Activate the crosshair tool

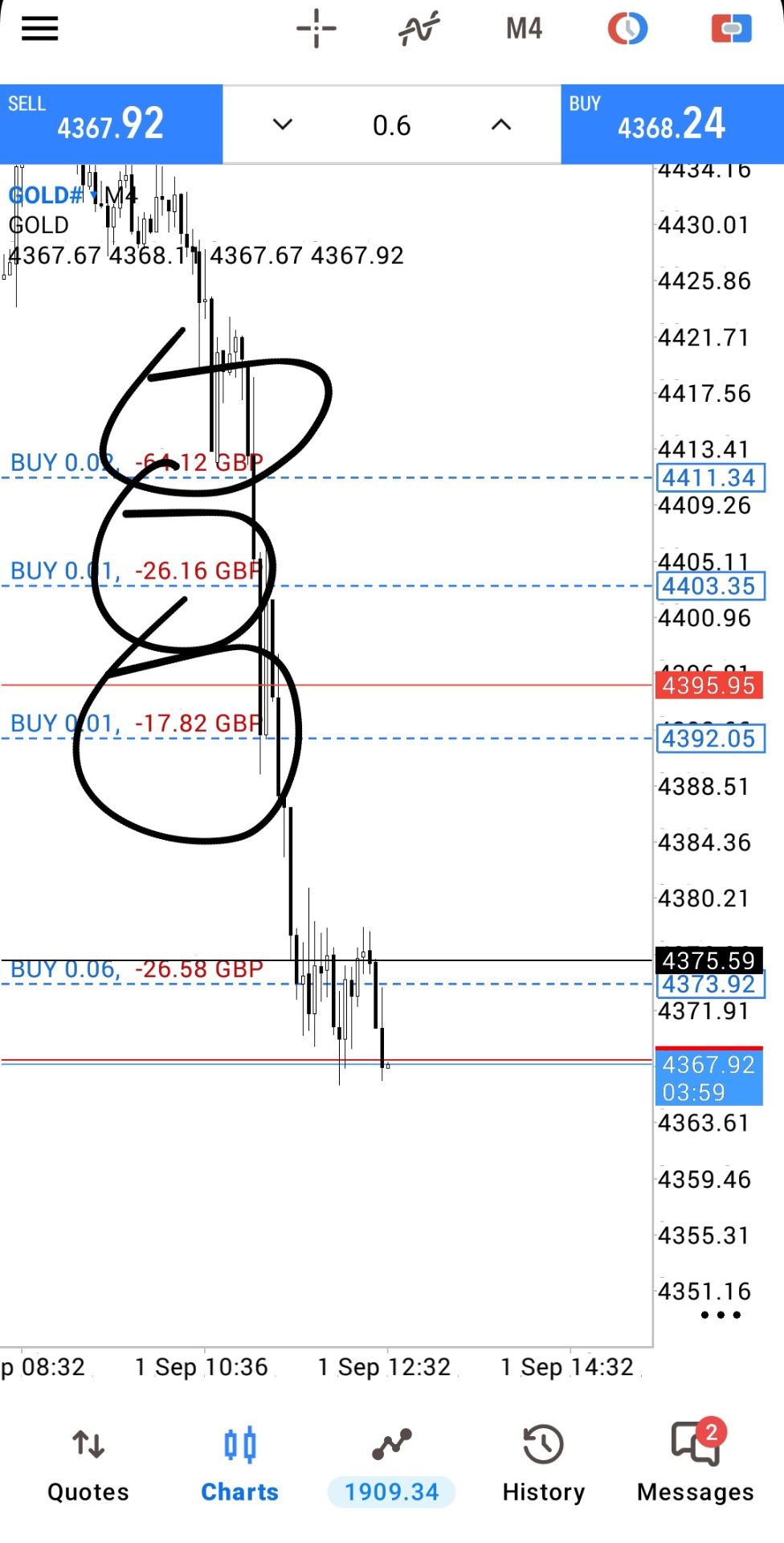[x=316, y=29]
